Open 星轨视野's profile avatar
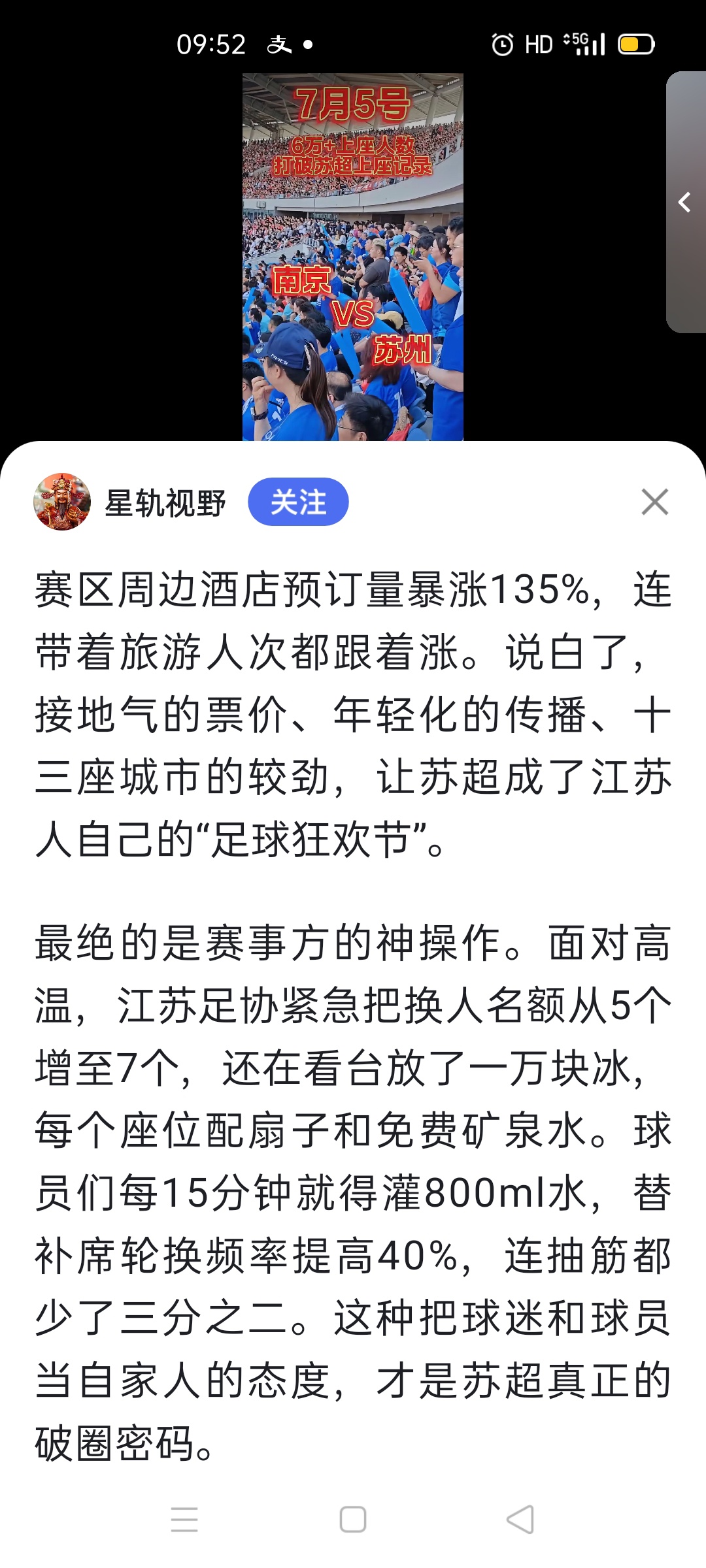This screenshot has width=706, height=1568. [x=62, y=502]
